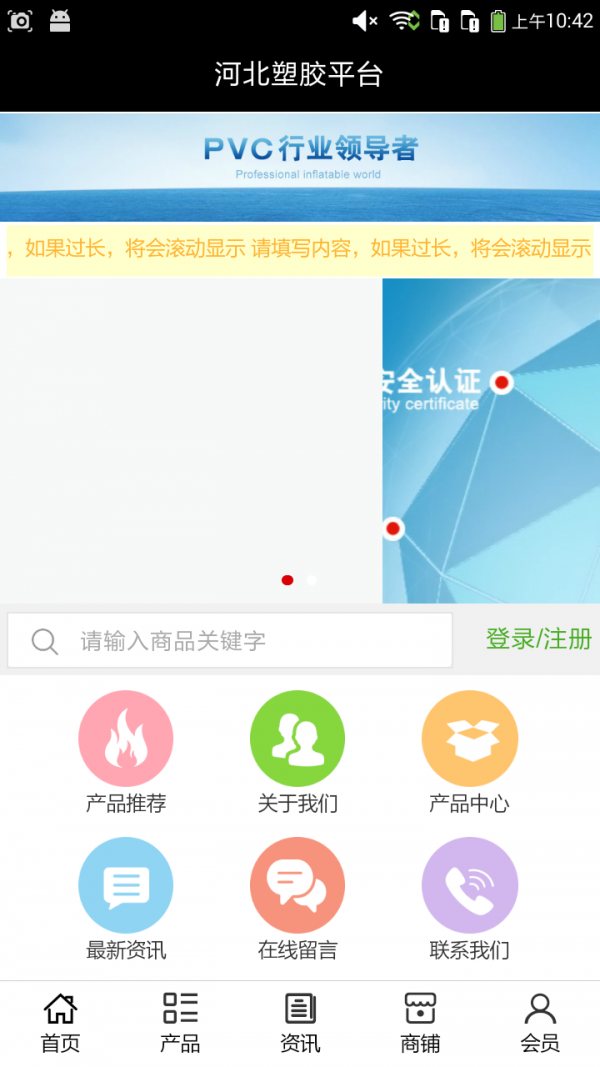Select the second carousel page dot
600x1067 pixels.
click(x=312, y=580)
